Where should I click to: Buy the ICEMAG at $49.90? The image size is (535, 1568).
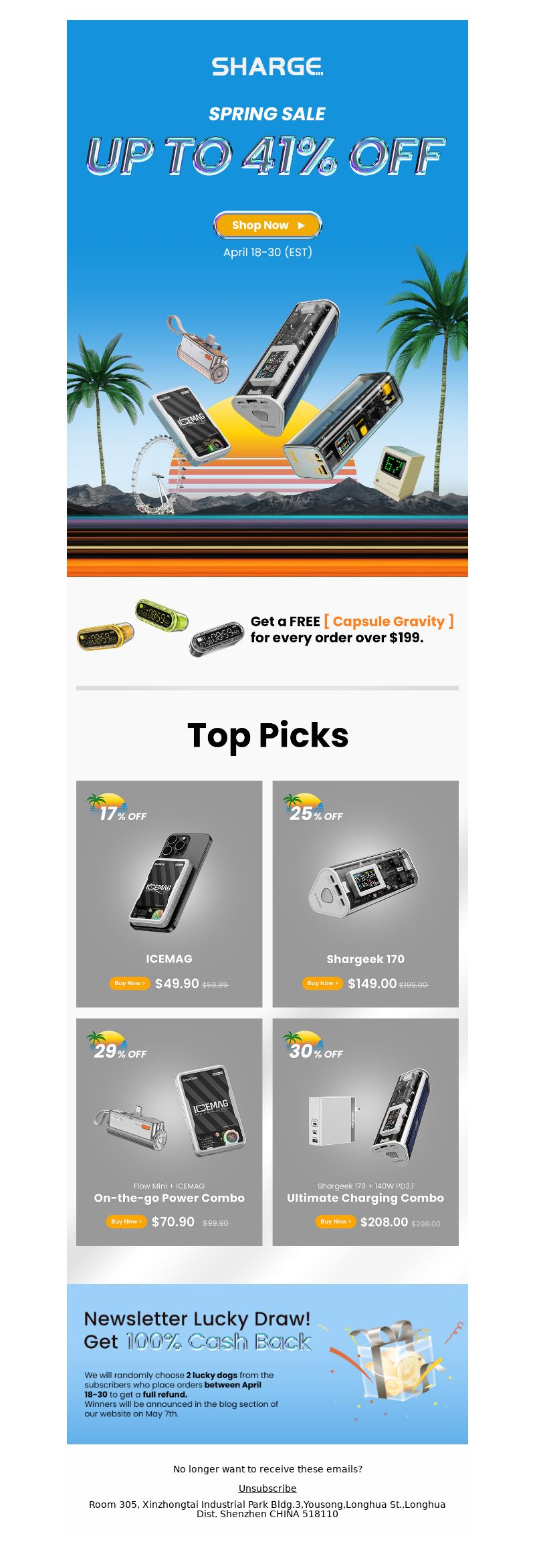pyautogui.click(x=129, y=983)
